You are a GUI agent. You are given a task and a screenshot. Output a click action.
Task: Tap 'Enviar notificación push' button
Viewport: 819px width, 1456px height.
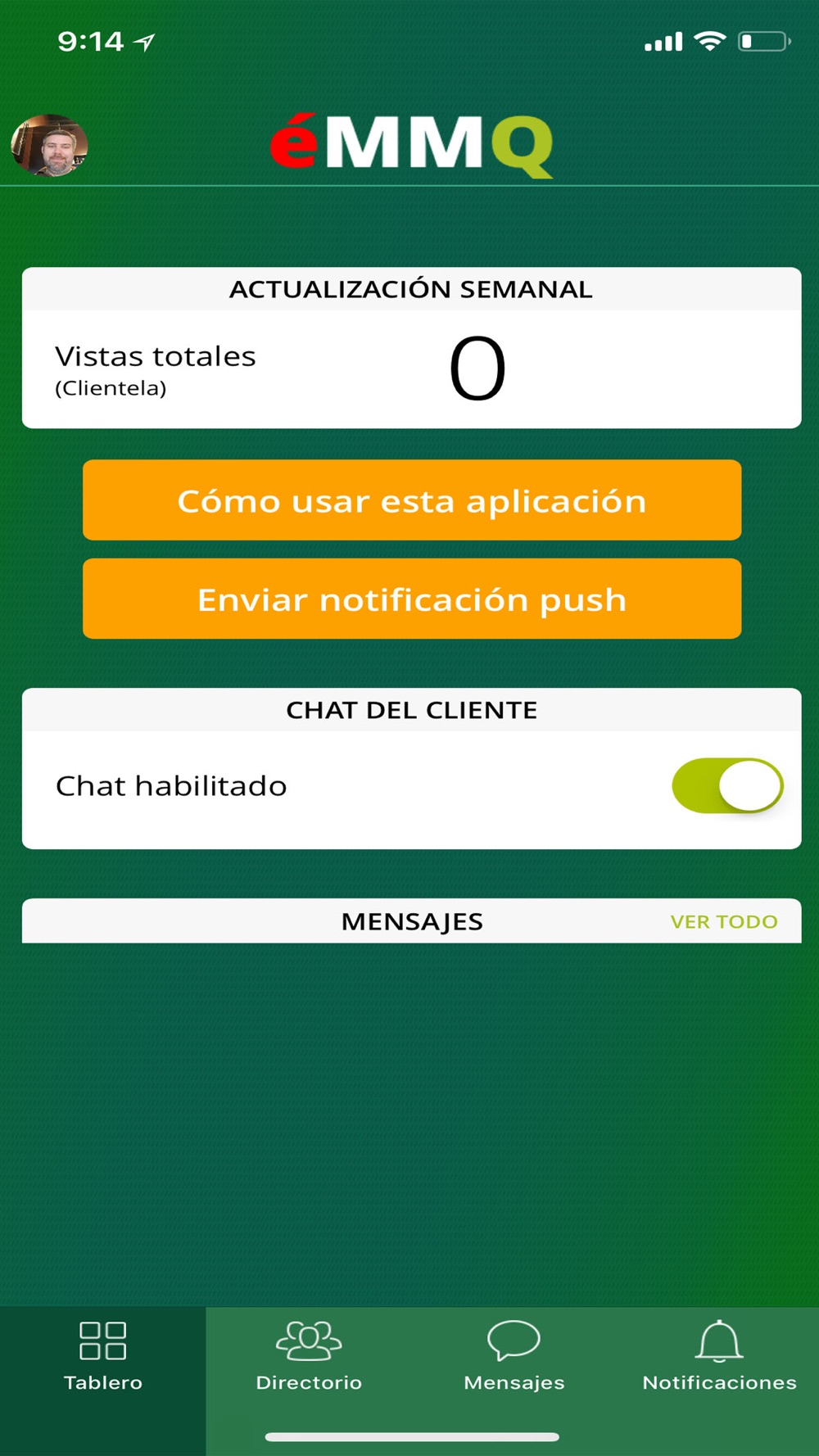click(x=412, y=599)
